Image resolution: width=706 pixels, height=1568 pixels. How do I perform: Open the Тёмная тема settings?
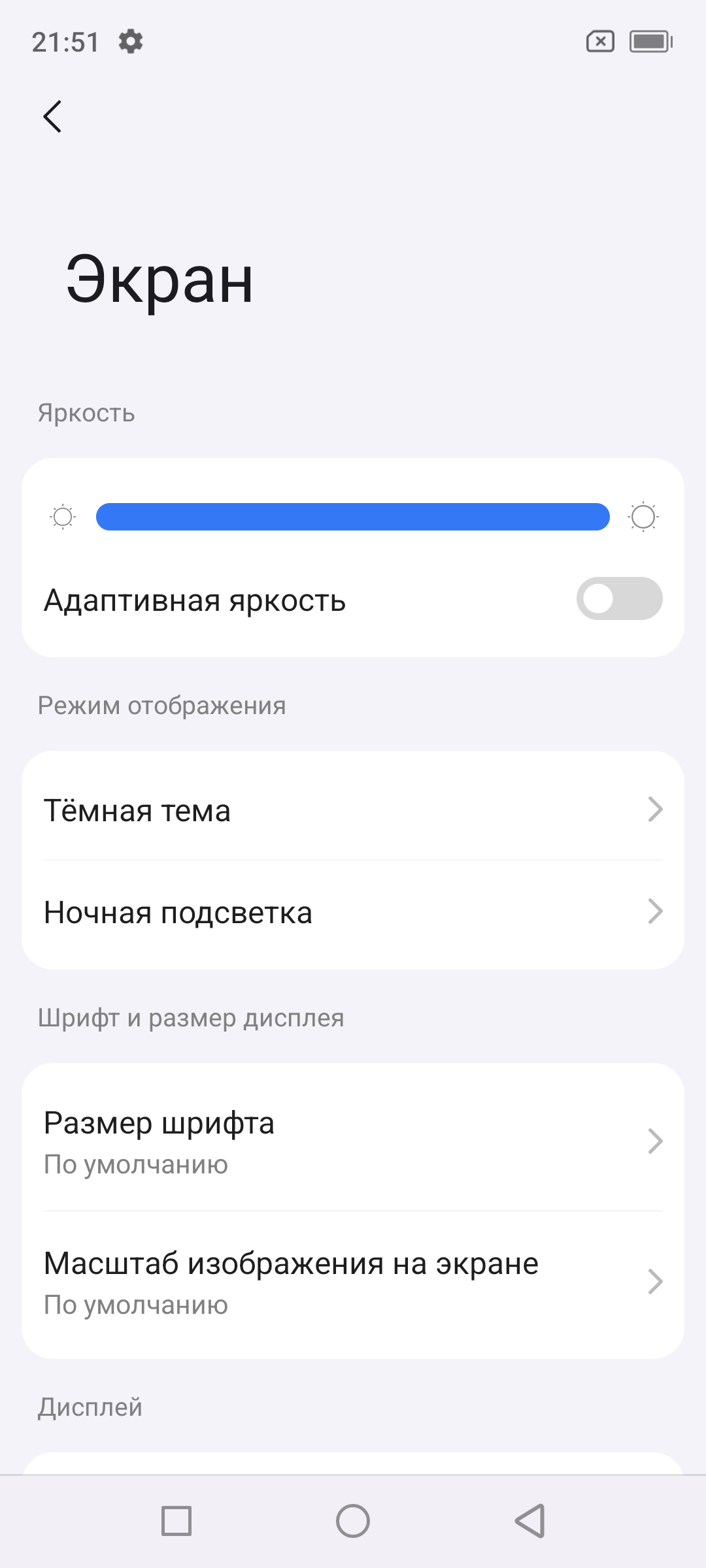click(353, 810)
